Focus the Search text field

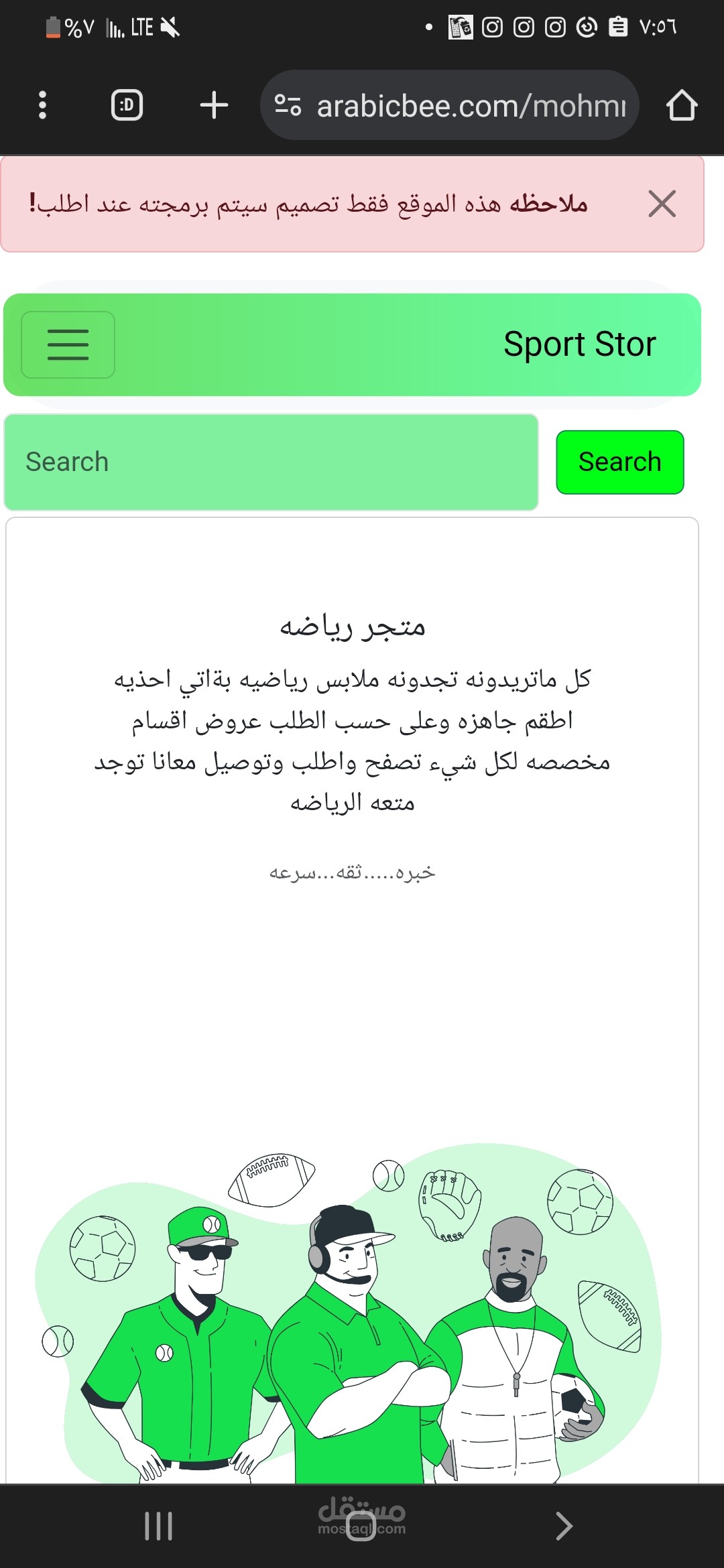point(271,462)
